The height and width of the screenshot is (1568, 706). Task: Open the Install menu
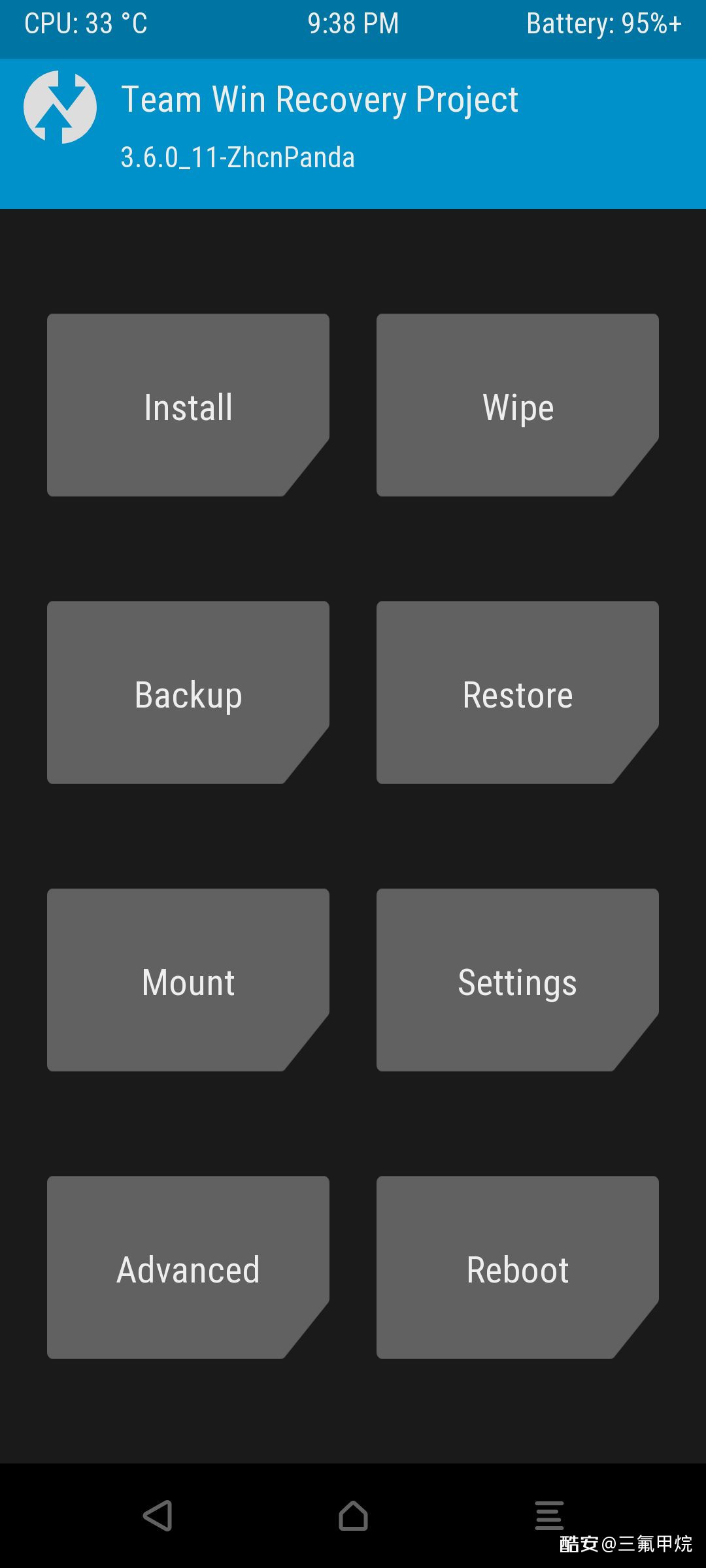pos(188,405)
